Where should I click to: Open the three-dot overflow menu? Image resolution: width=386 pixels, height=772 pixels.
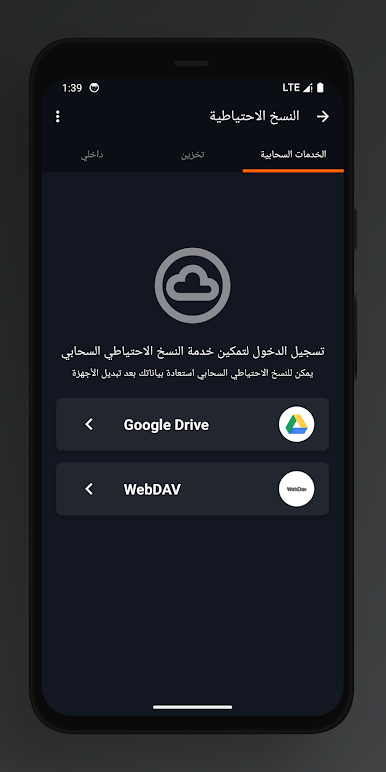(x=58, y=117)
